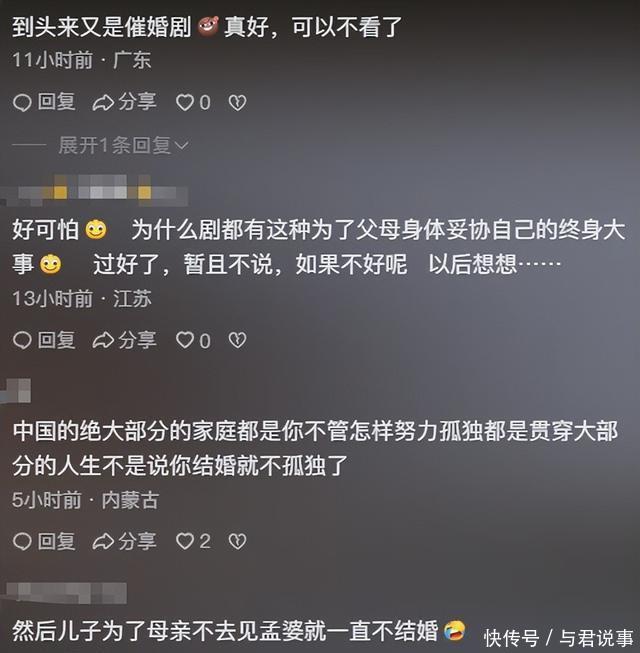This screenshot has width=640, height=653.
Task: Dislike the 江苏 comment
Action: 237,341
